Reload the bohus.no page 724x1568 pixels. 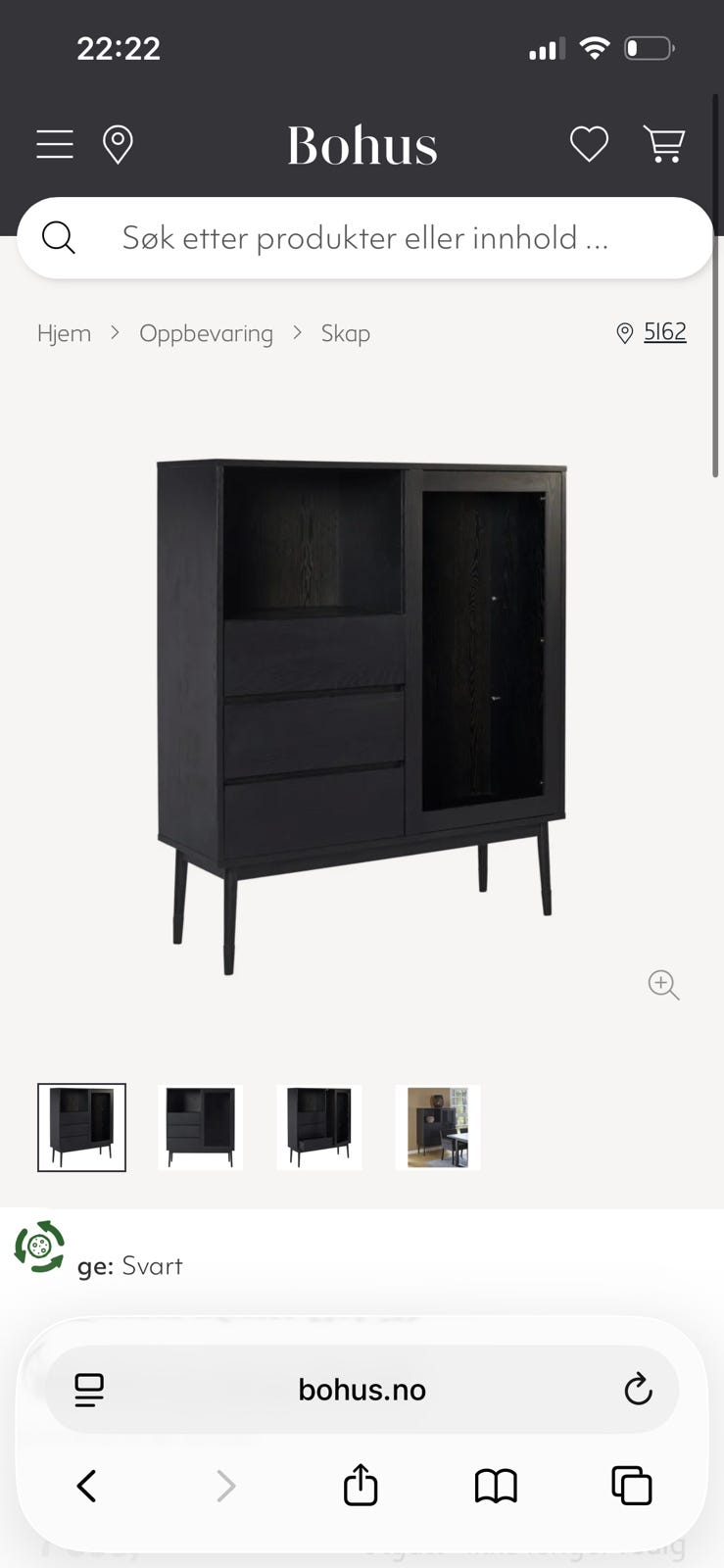638,1390
